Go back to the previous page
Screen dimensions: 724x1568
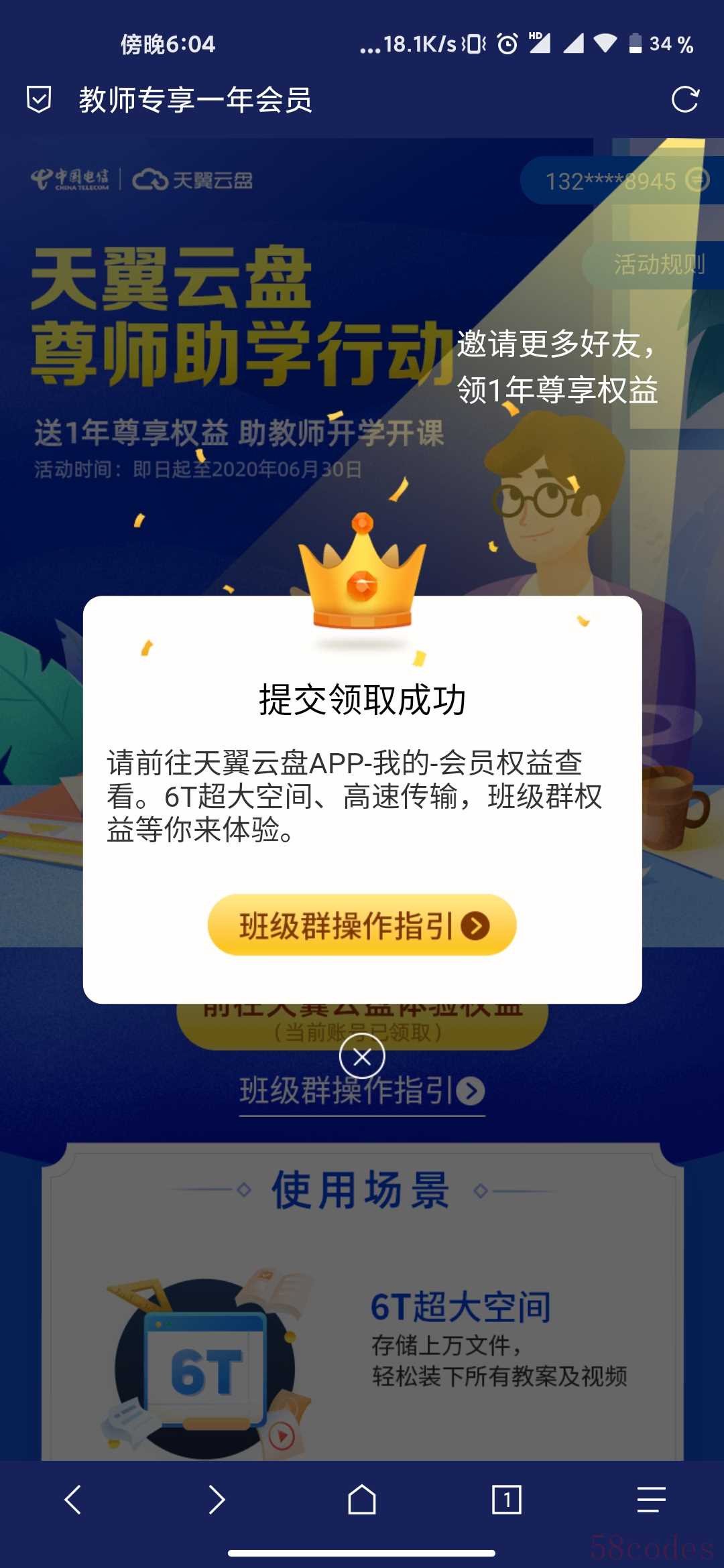[73, 1499]
